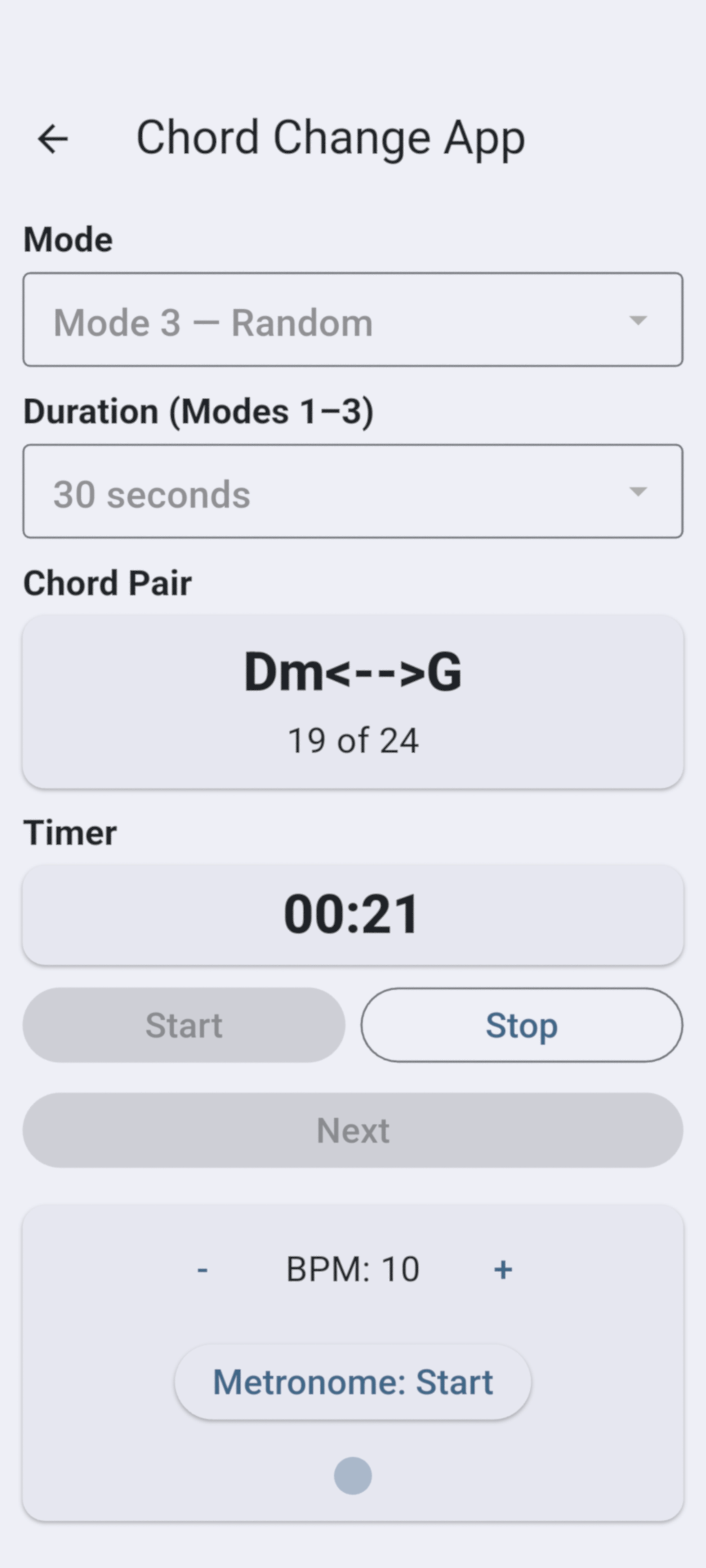706x1568 pixels.
Task: Toggle the metronome on
Action: 352,1381
